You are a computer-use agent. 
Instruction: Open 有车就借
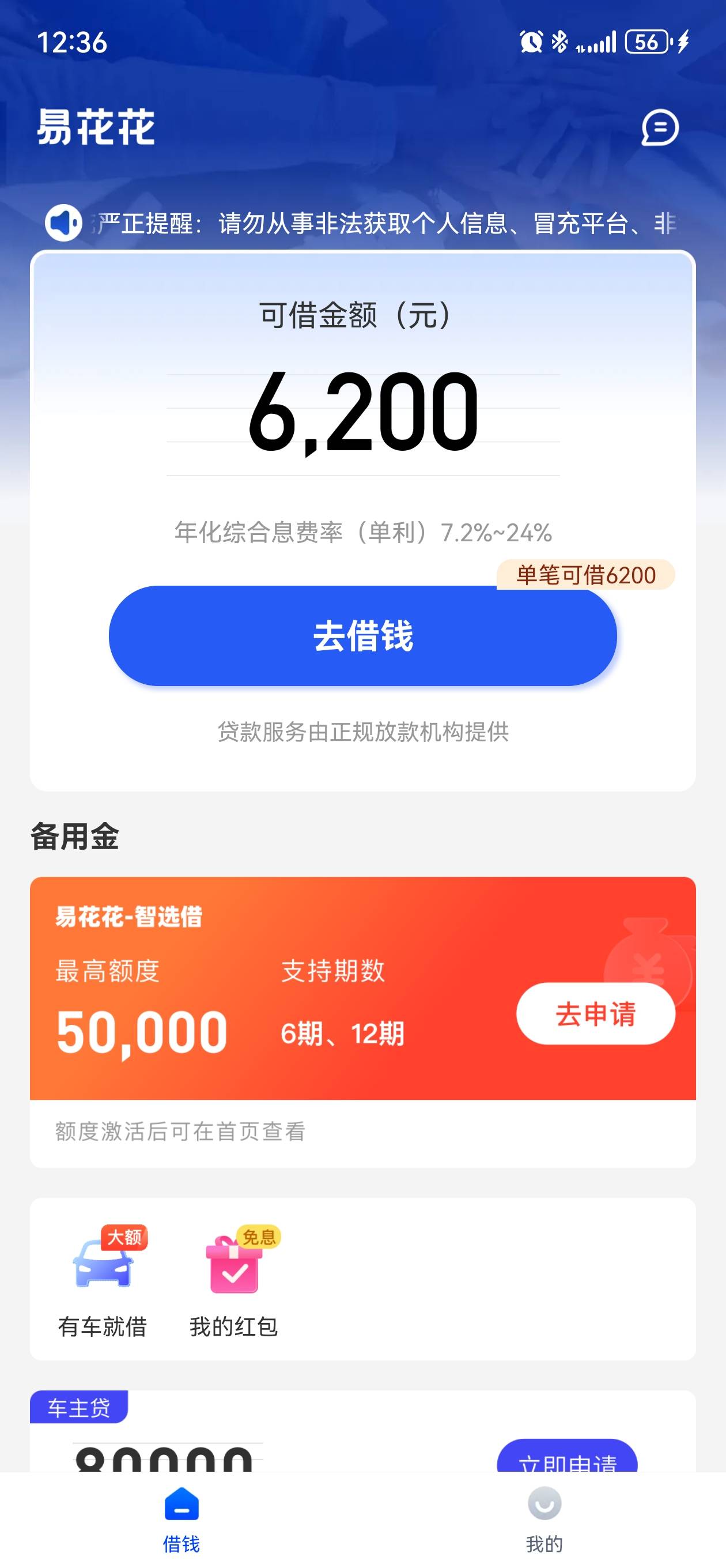pos(102,1282)
